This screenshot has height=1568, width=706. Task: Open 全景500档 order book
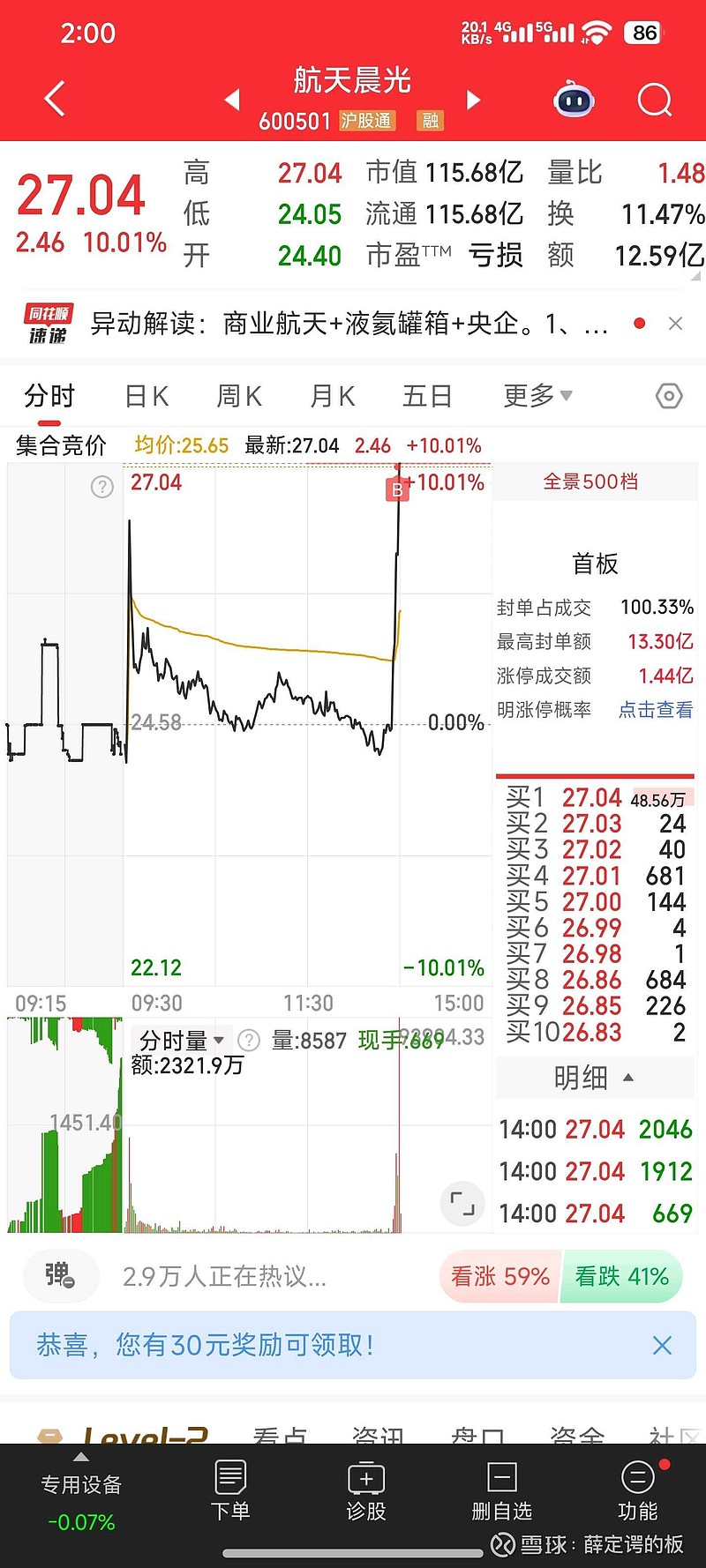[590, 482]
